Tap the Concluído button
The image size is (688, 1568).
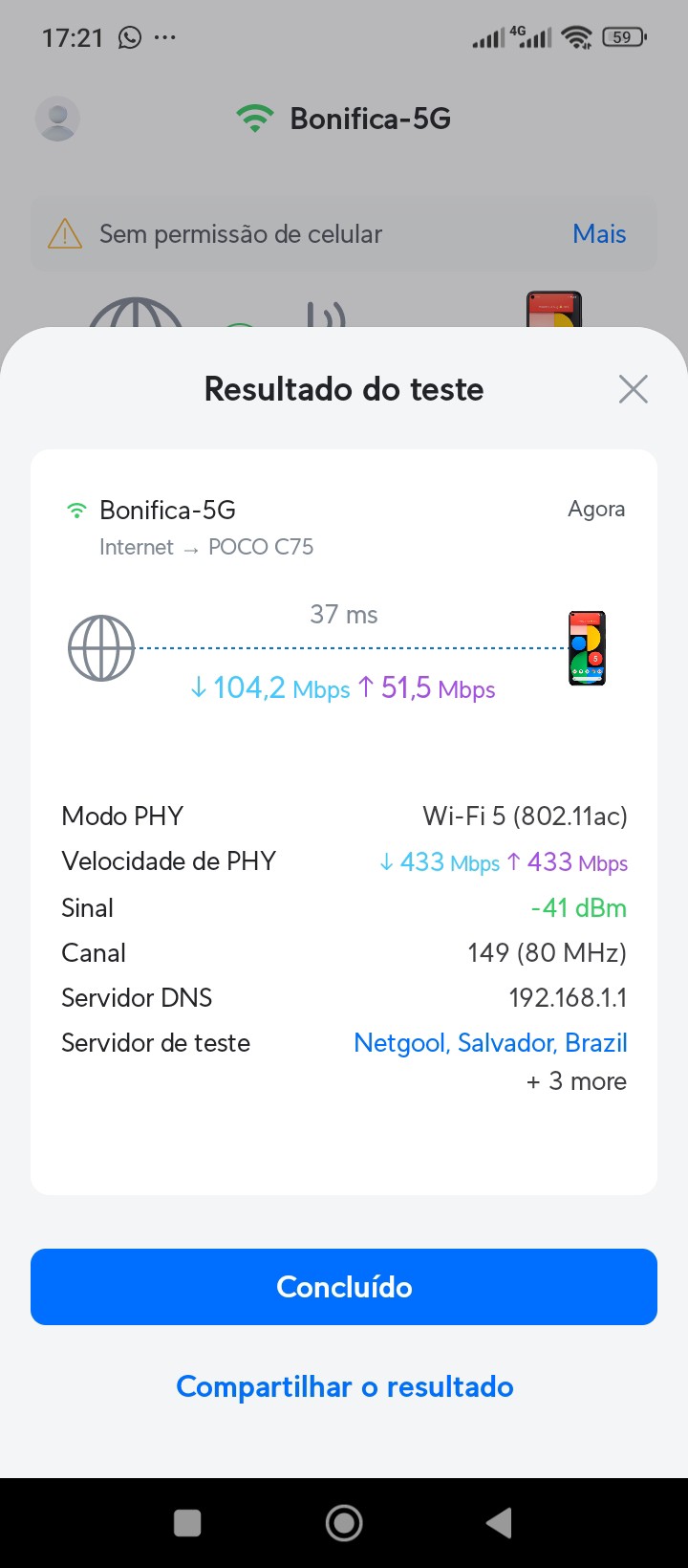click(x=344, y=1287)
